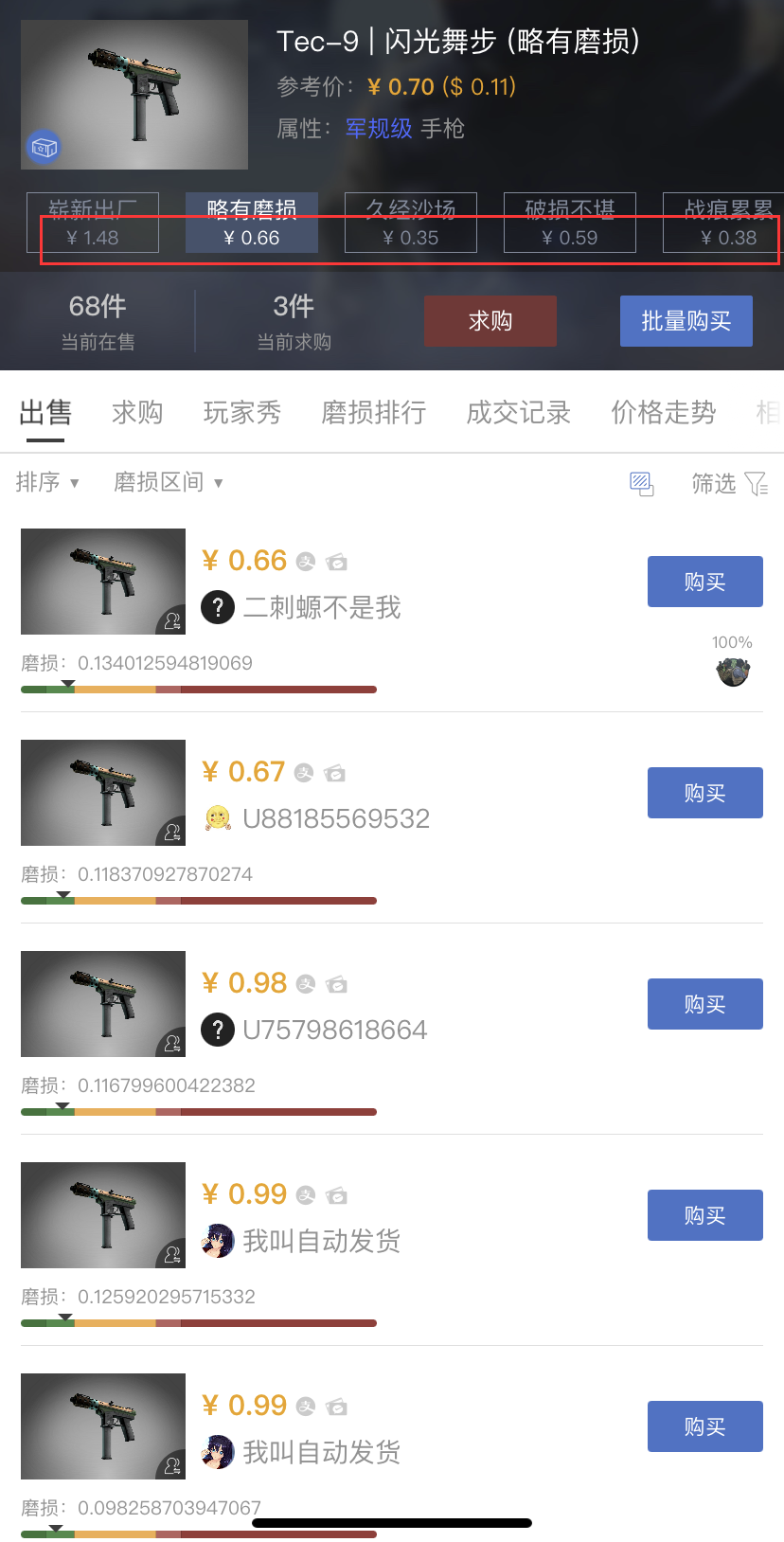Buy the ¥ 0.98 listing from U75798618664
Screen dimensions: 784x1542
(705, 1004)
